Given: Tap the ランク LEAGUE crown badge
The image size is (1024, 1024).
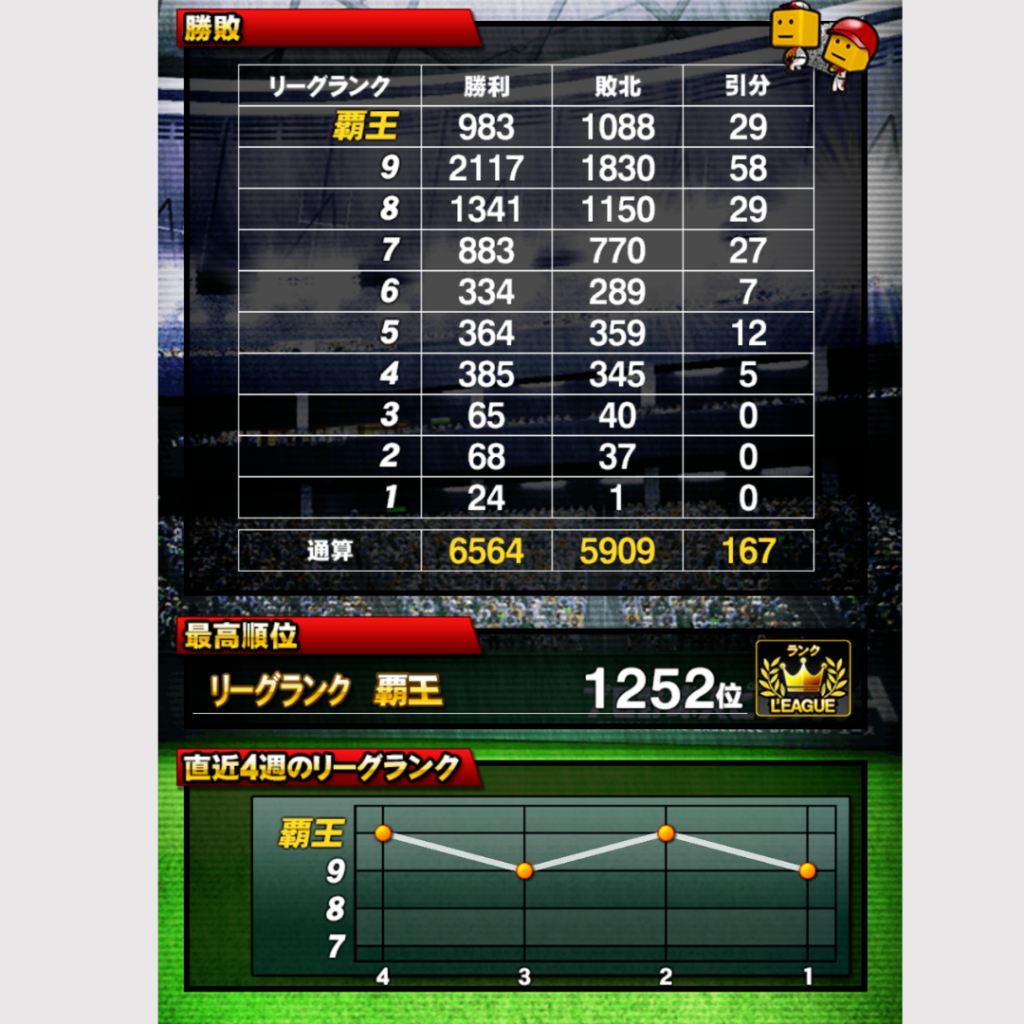Looking at the screenshot, I should coord(803,679).
